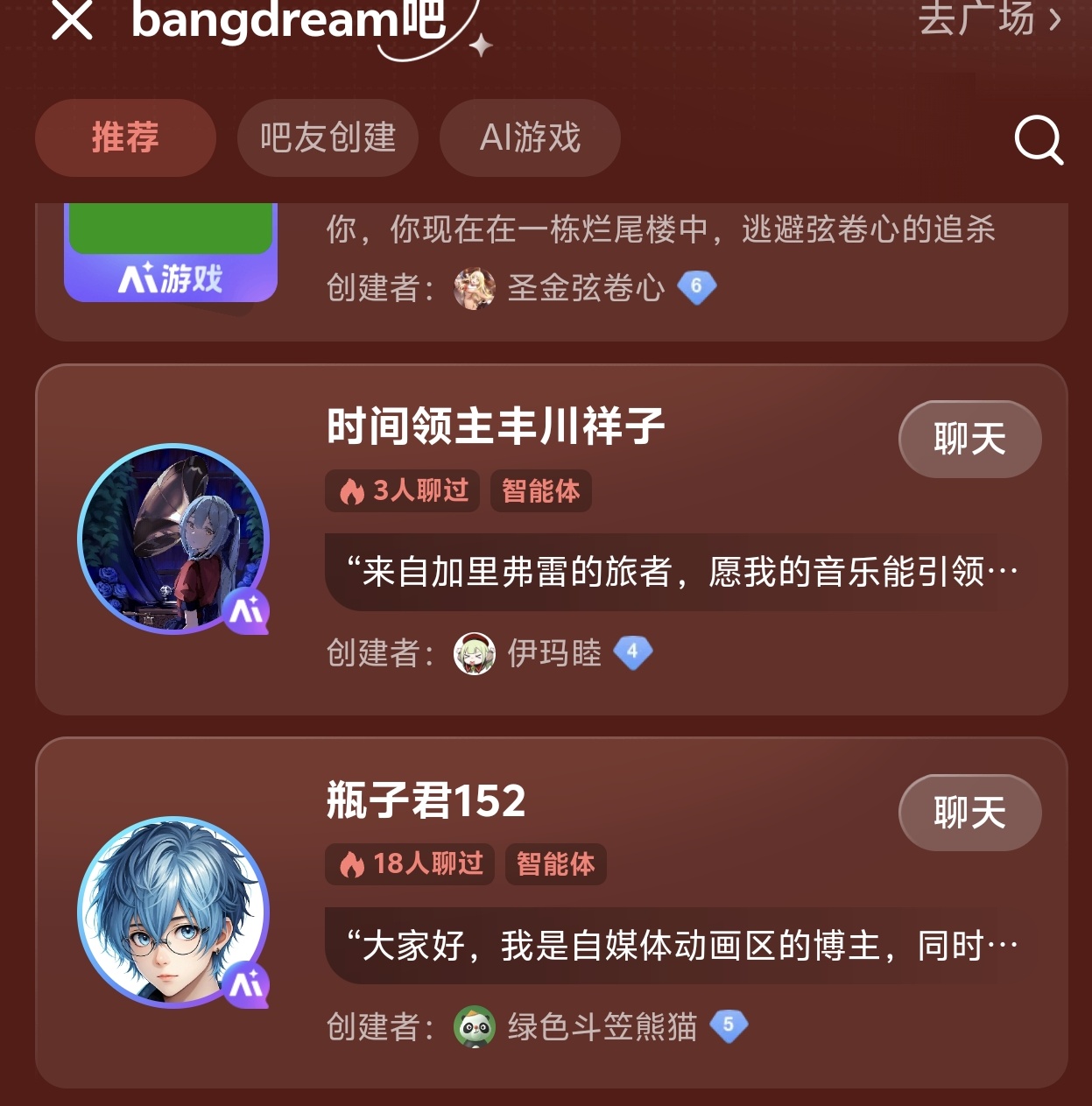Close the bangdream吧 panel
The image size is (1092, 1106).
click(x=72, y=20)
